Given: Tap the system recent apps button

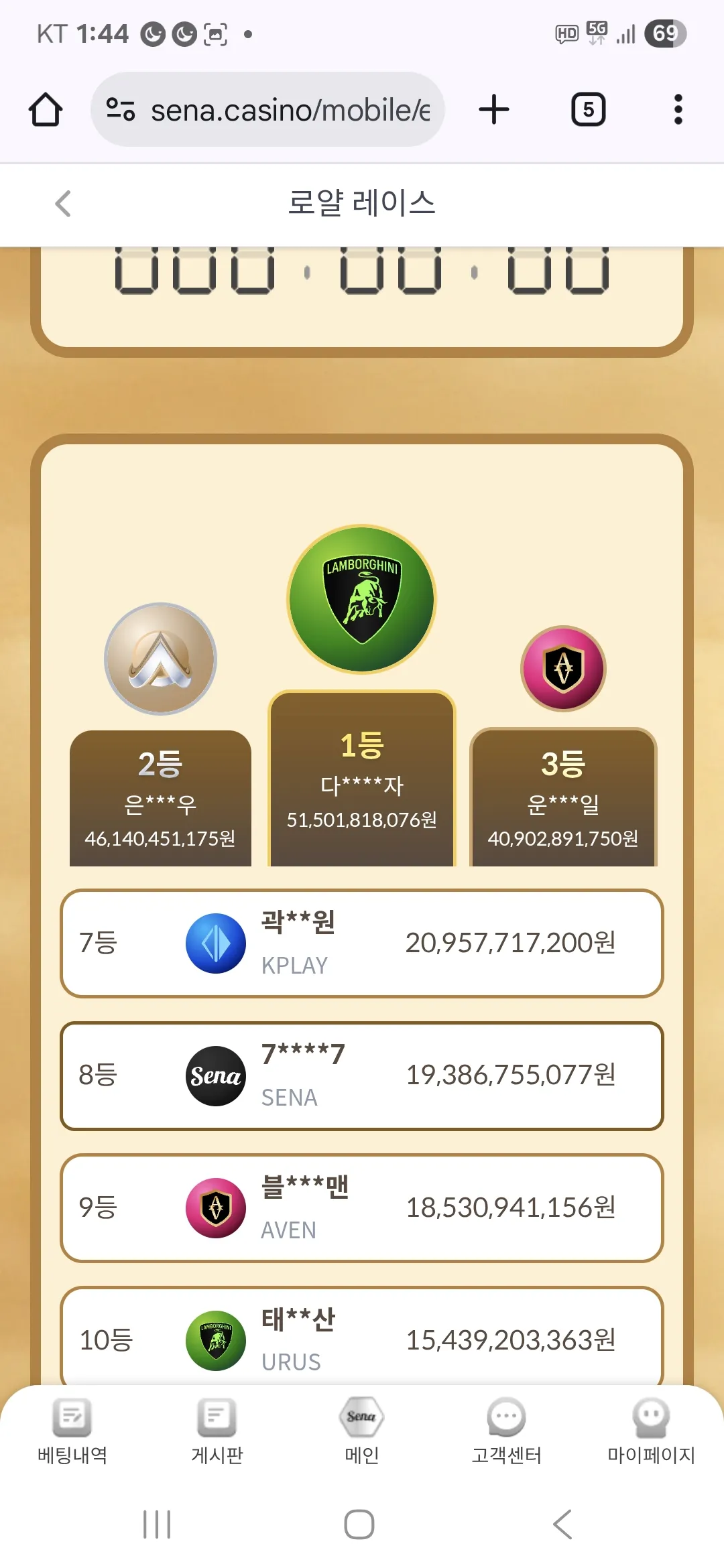Looking at the screenshot, I should click(x=157, y=1524).
